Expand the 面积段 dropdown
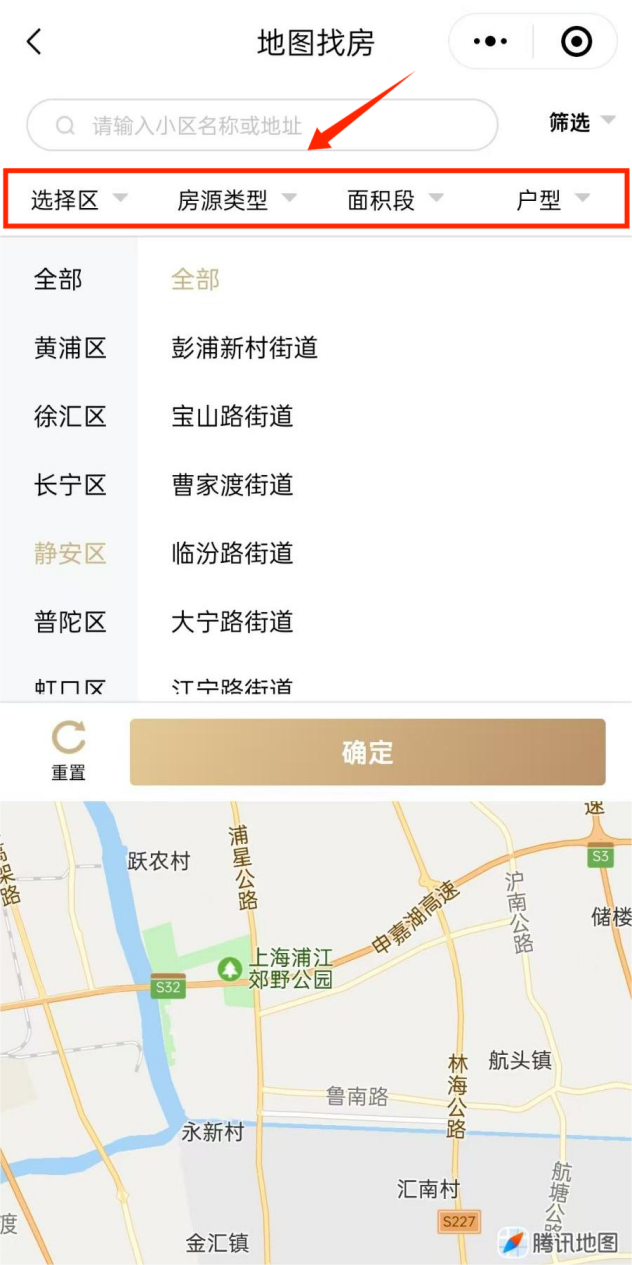The image size is (632, 1265). pos(394,200)
